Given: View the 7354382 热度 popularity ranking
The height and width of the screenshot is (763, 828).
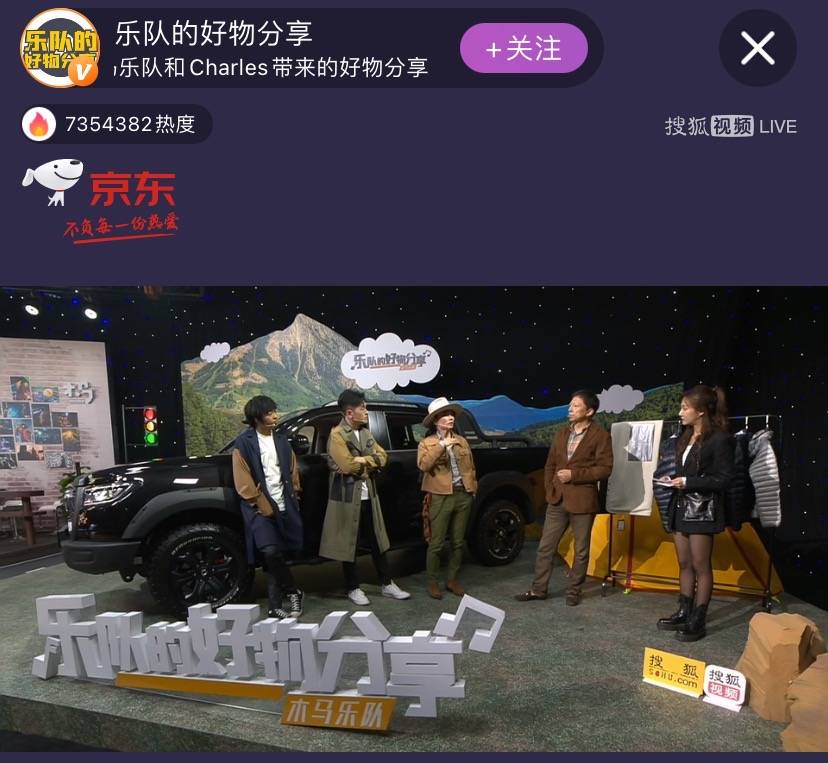Looking at the screenshot, I should (x=117, y=124).
